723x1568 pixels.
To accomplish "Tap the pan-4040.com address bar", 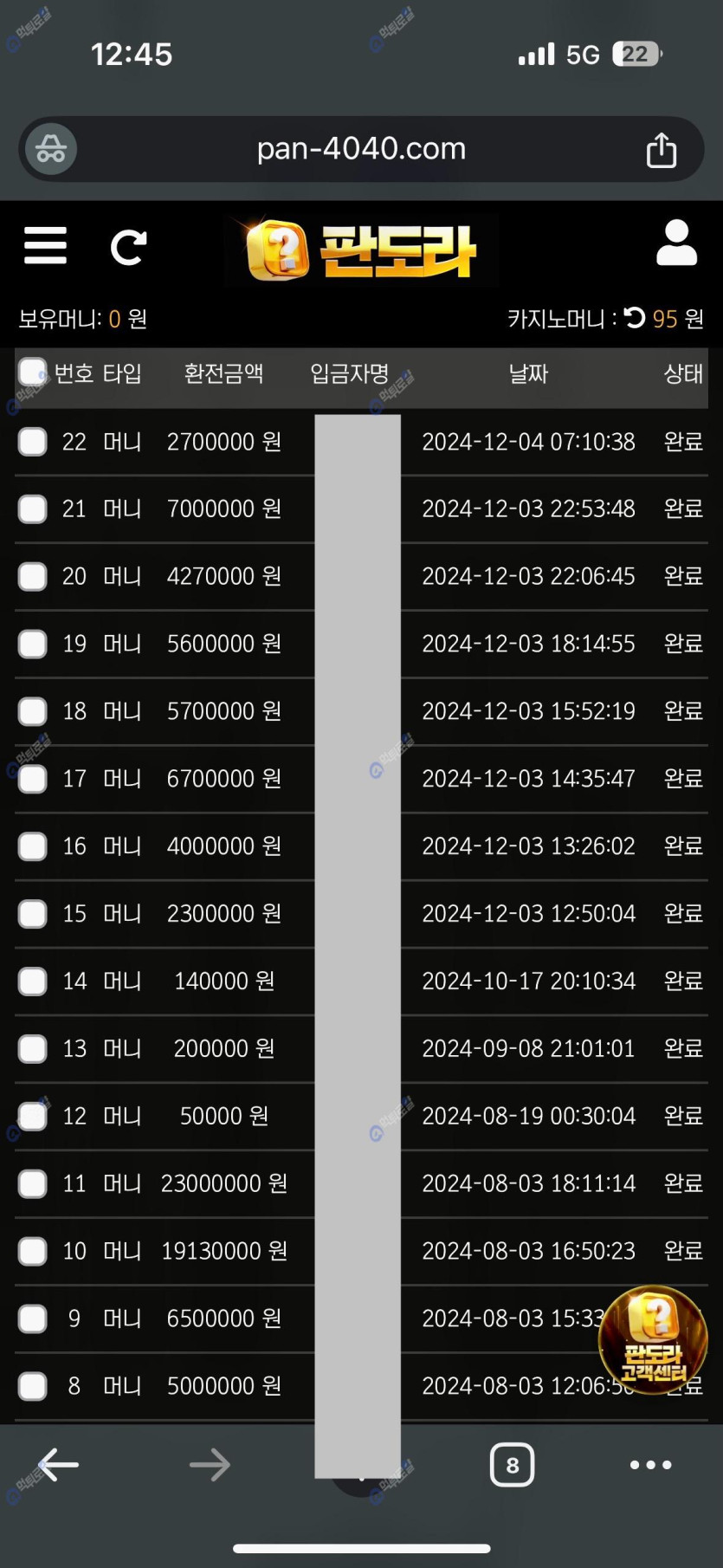I will 361,149.
